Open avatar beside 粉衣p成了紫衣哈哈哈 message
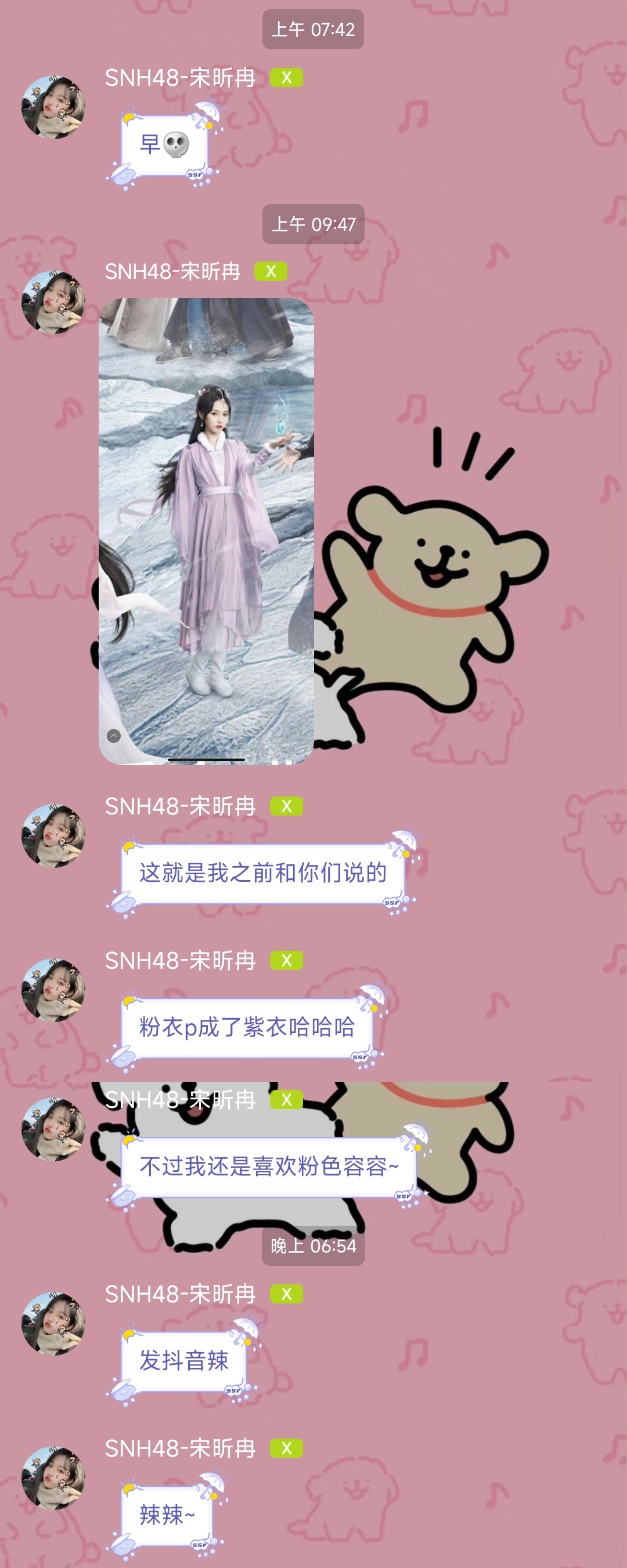Image resolution: width=627 pixels, height=1568 pixels. [53, 990]
